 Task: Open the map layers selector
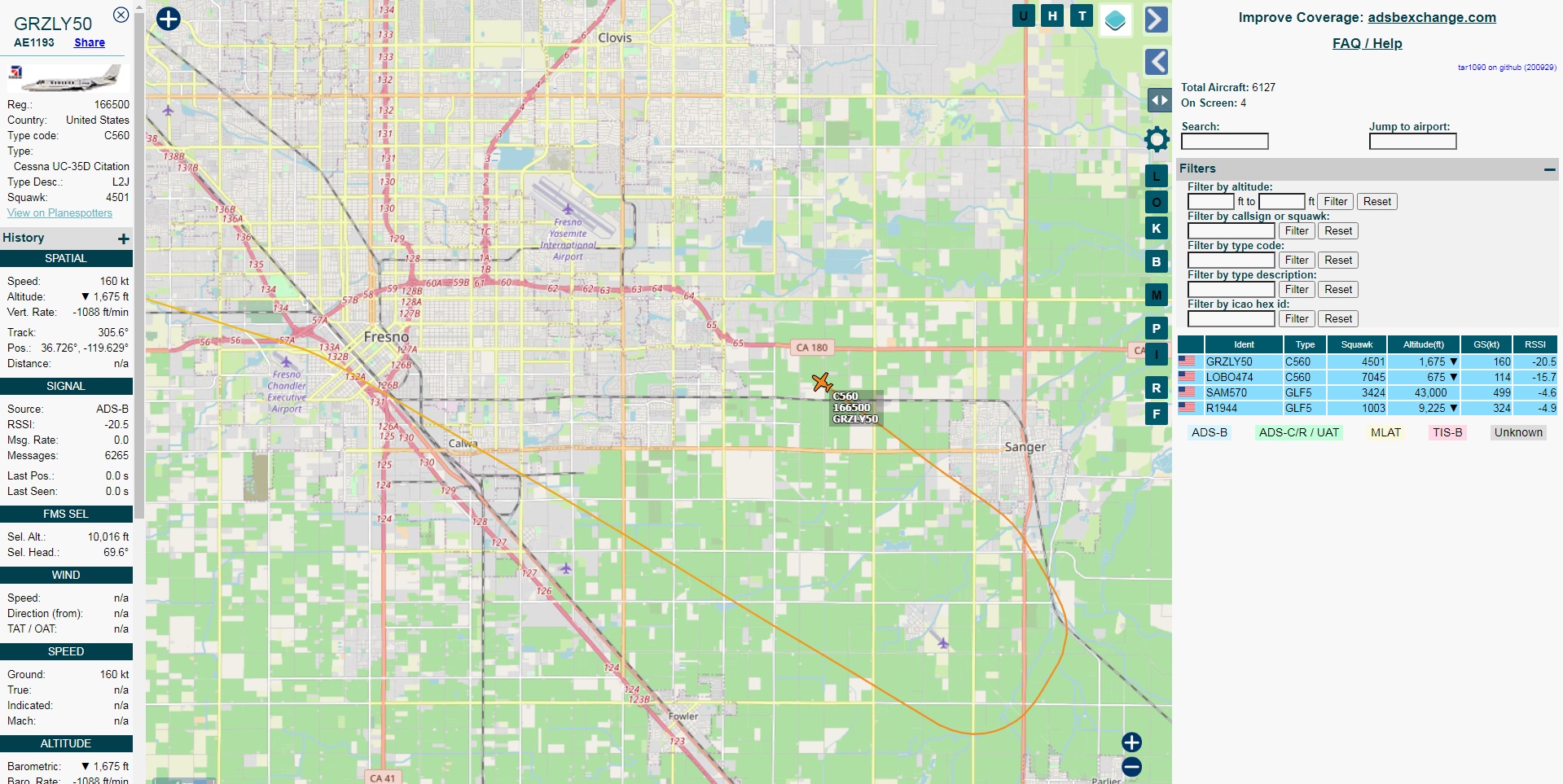(1115, 20)
